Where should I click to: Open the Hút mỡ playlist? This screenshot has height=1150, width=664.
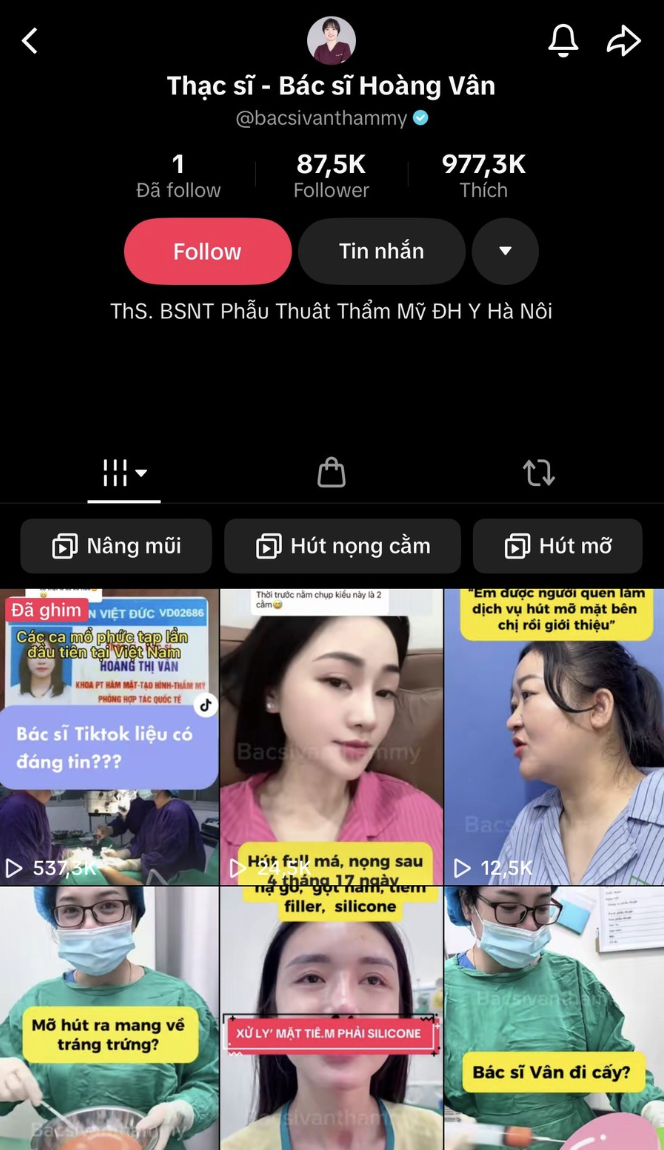pyautogui.click(x=557, y=546)
